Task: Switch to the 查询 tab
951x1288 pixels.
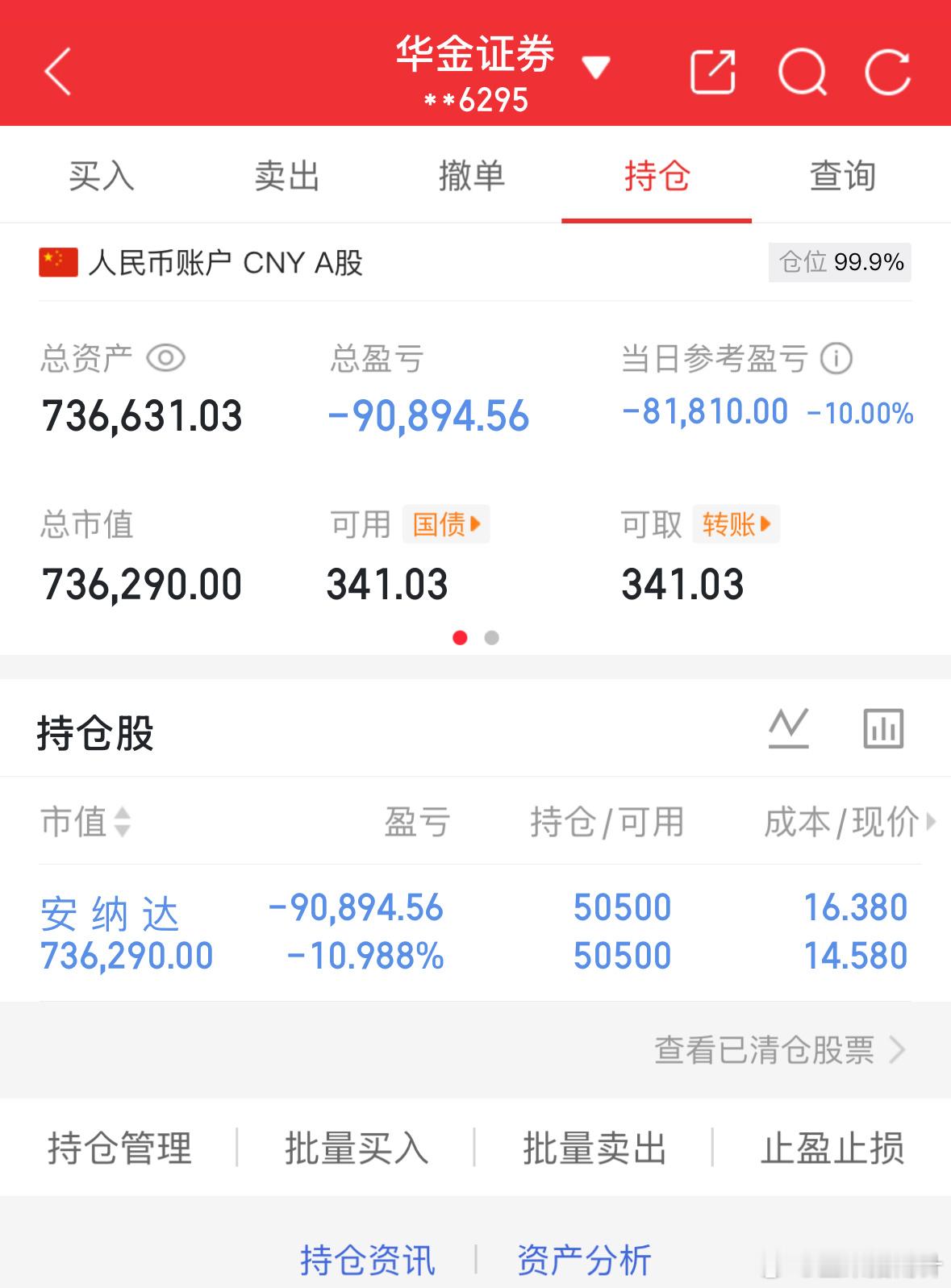Action: coord(840,176)
